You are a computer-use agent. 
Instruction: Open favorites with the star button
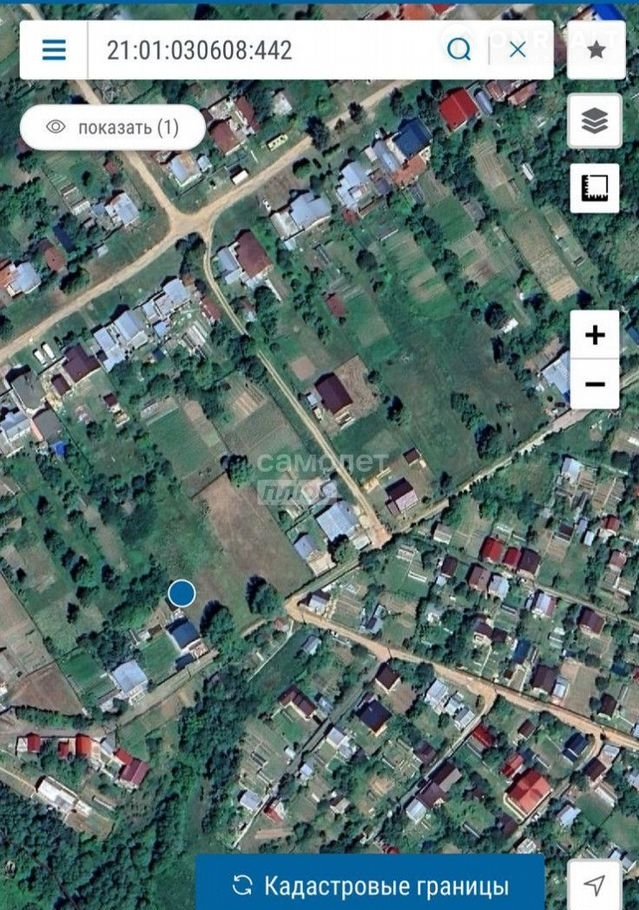point(596,50)
